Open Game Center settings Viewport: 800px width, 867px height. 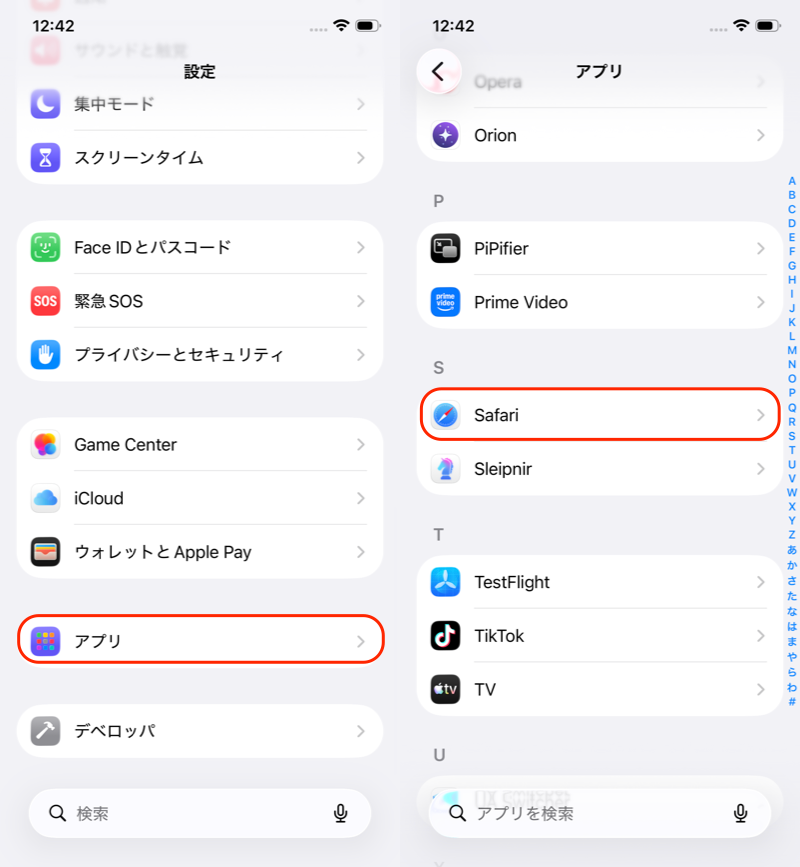200,445
